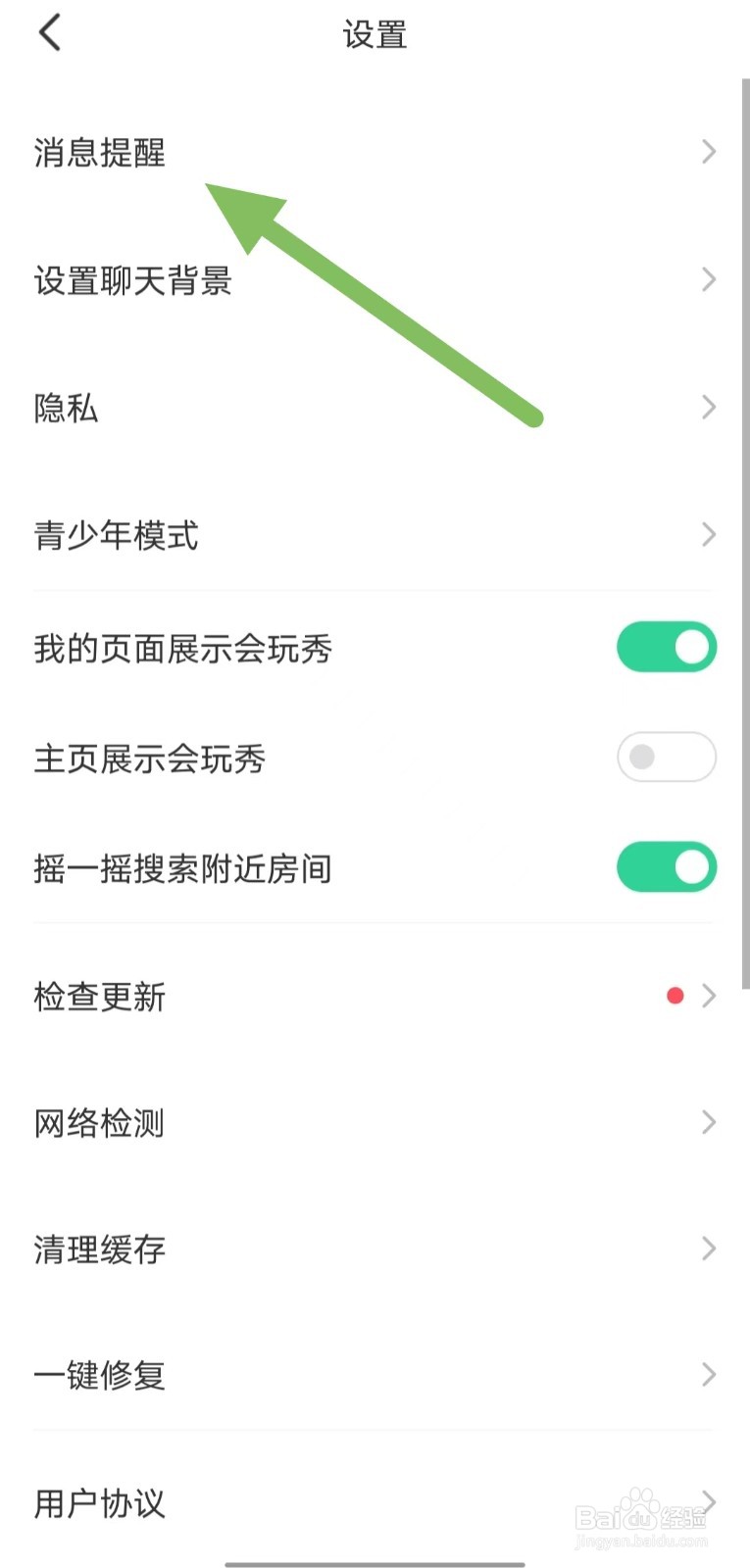This screenshot has height=1568, width=750.
Task: Tap 清理缓存 to clear cache
Action: tap(99, 1249)
